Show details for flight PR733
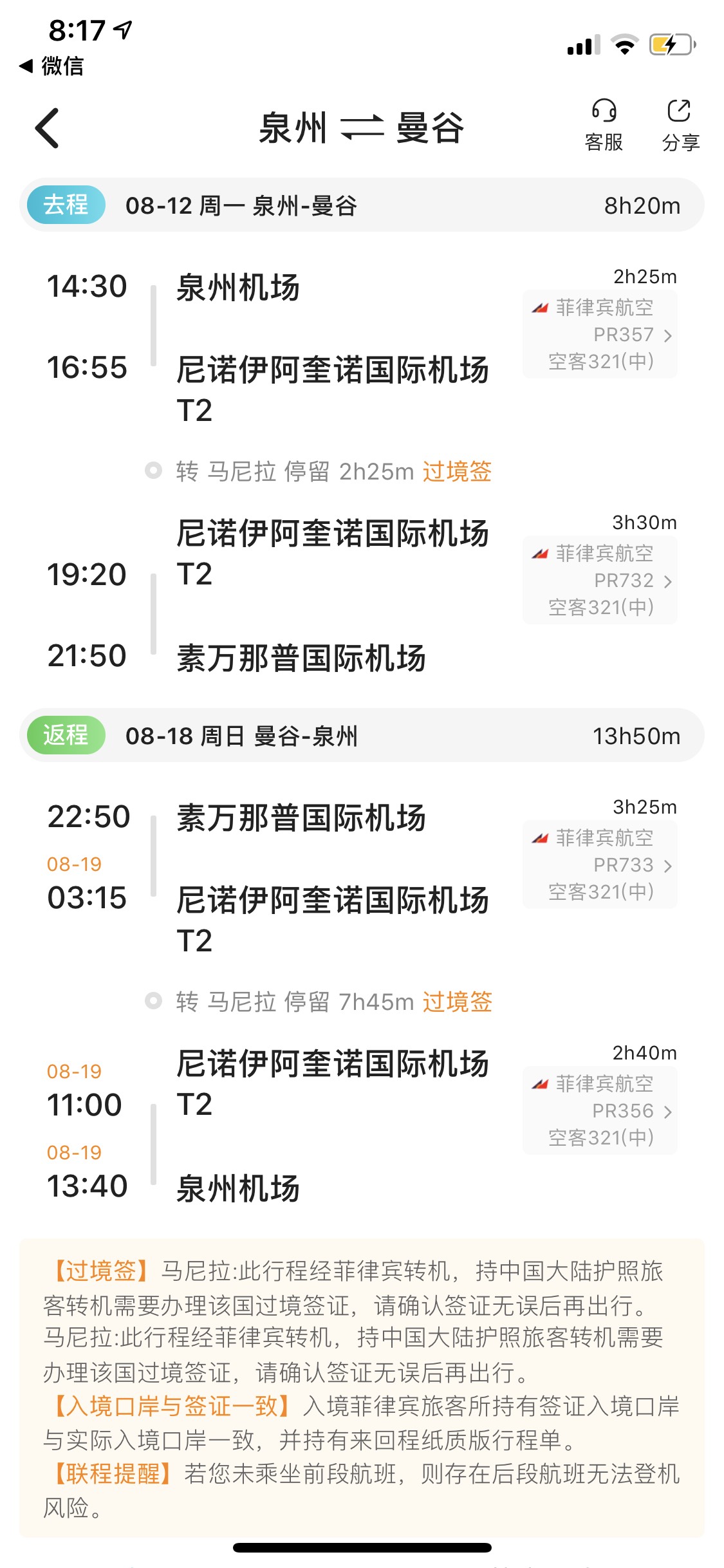 [600, 864]
